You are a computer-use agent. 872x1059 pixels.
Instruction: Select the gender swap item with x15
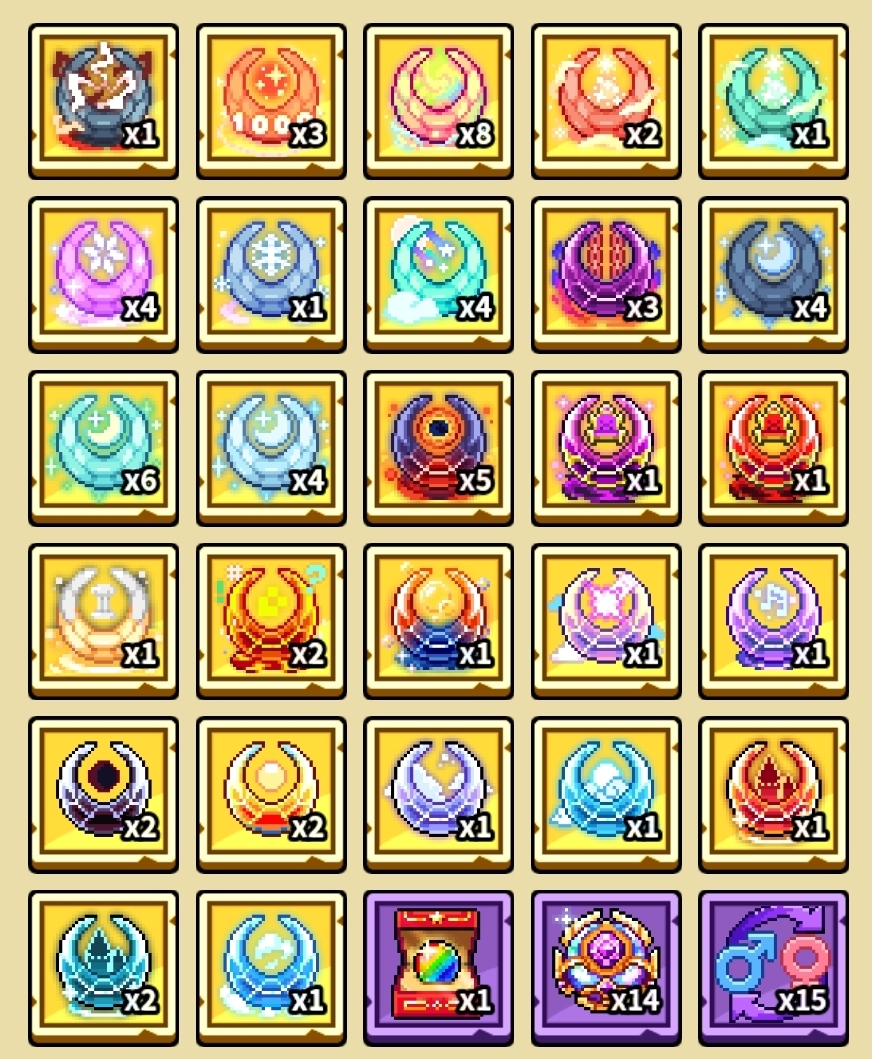click(773, 967)
